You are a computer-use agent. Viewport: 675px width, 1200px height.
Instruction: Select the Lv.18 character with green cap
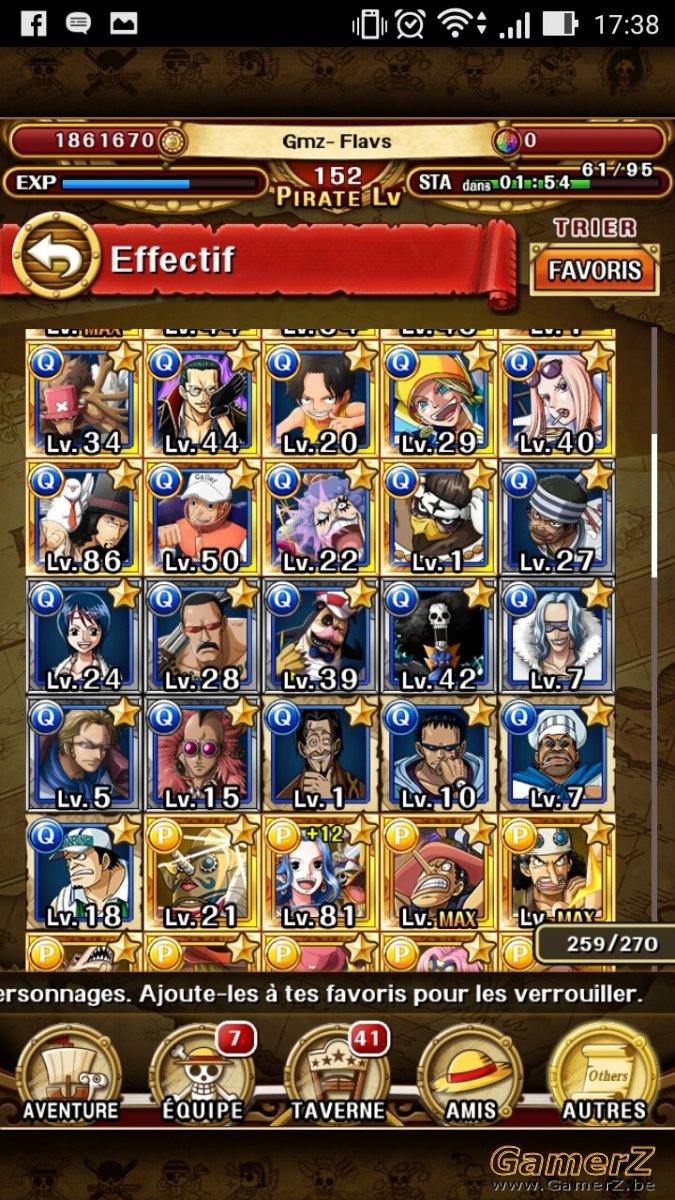[85, 872]
